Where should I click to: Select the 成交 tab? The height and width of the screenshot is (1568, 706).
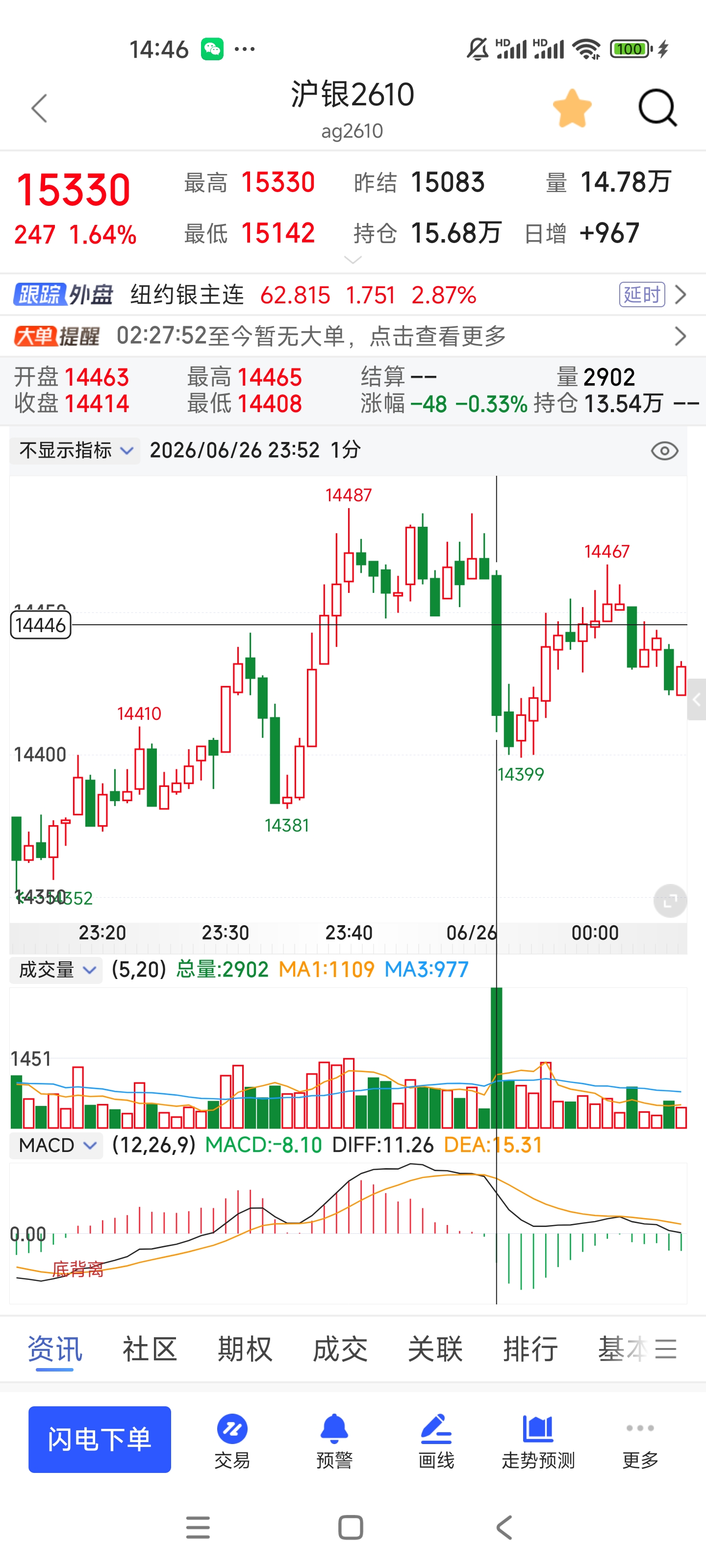coord(340,1349)
